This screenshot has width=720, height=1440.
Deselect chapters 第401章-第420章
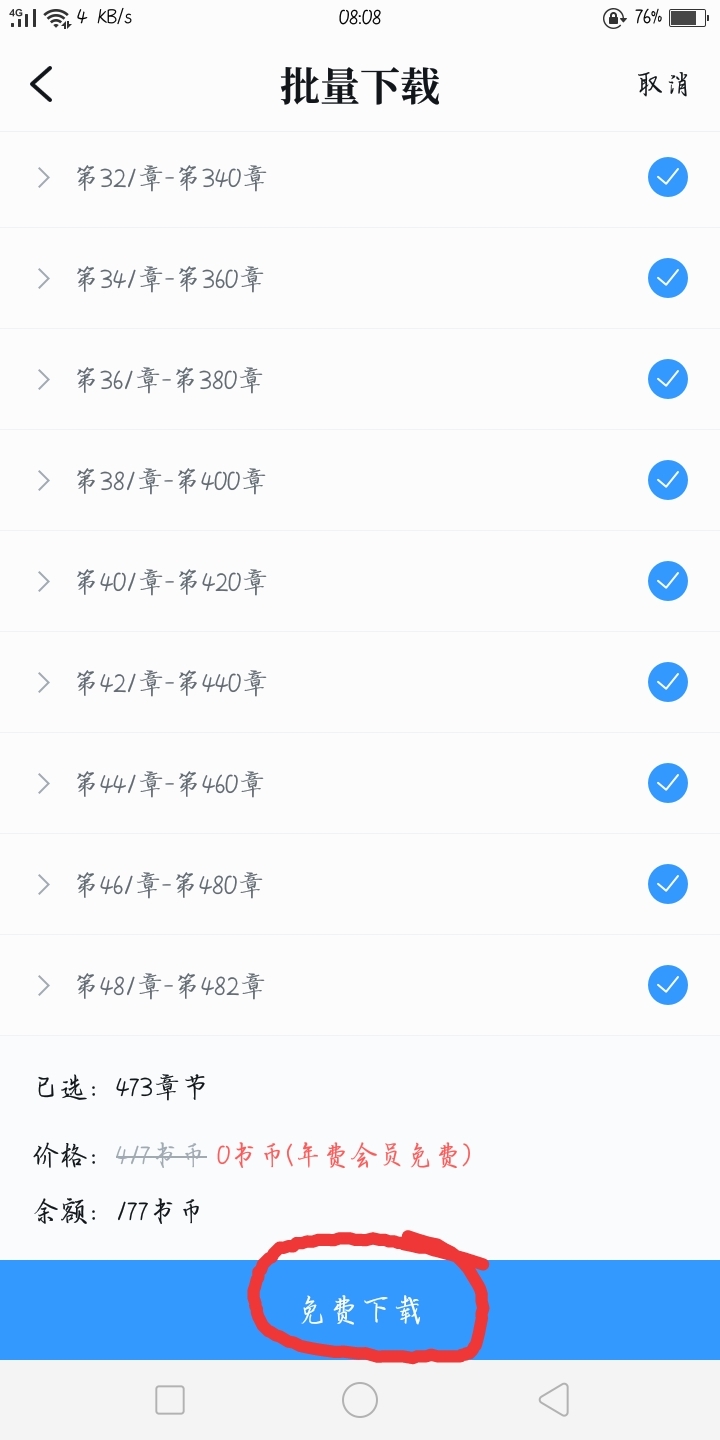click(667, 581)
